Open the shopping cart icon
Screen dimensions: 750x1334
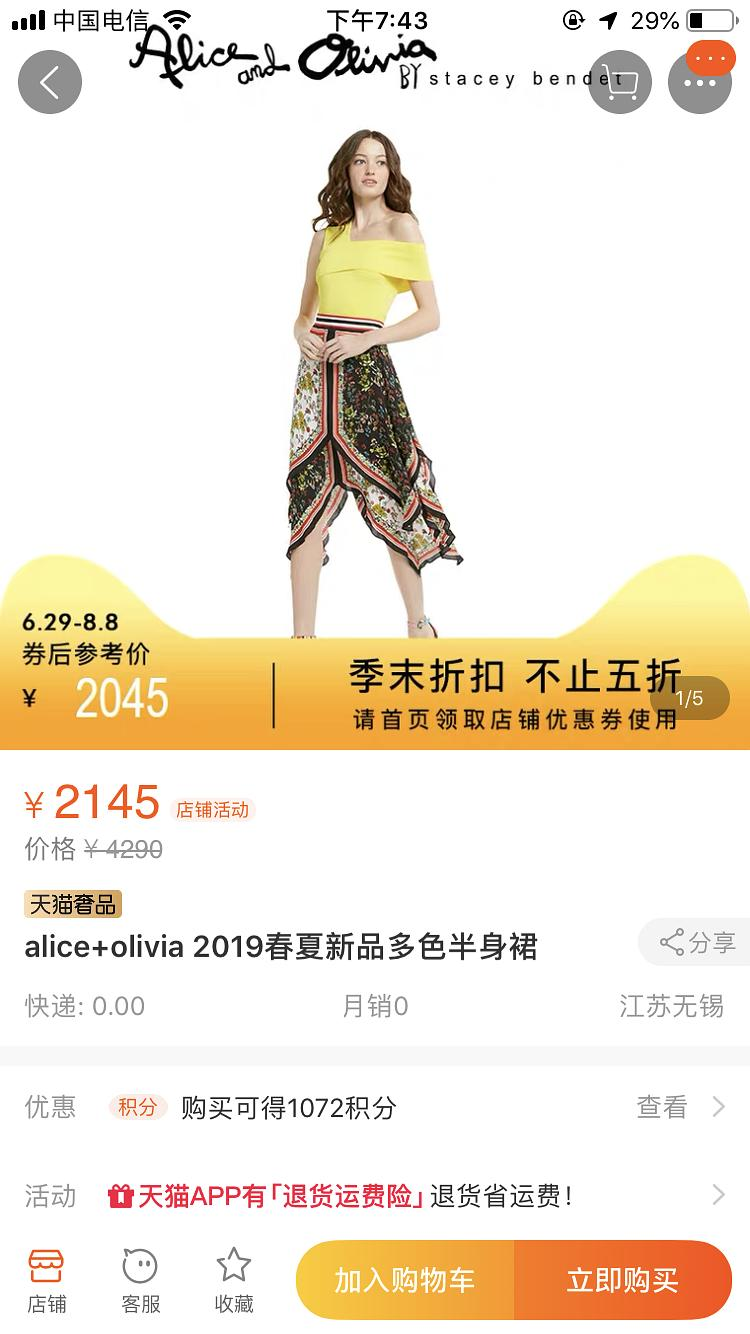[620, 82]
